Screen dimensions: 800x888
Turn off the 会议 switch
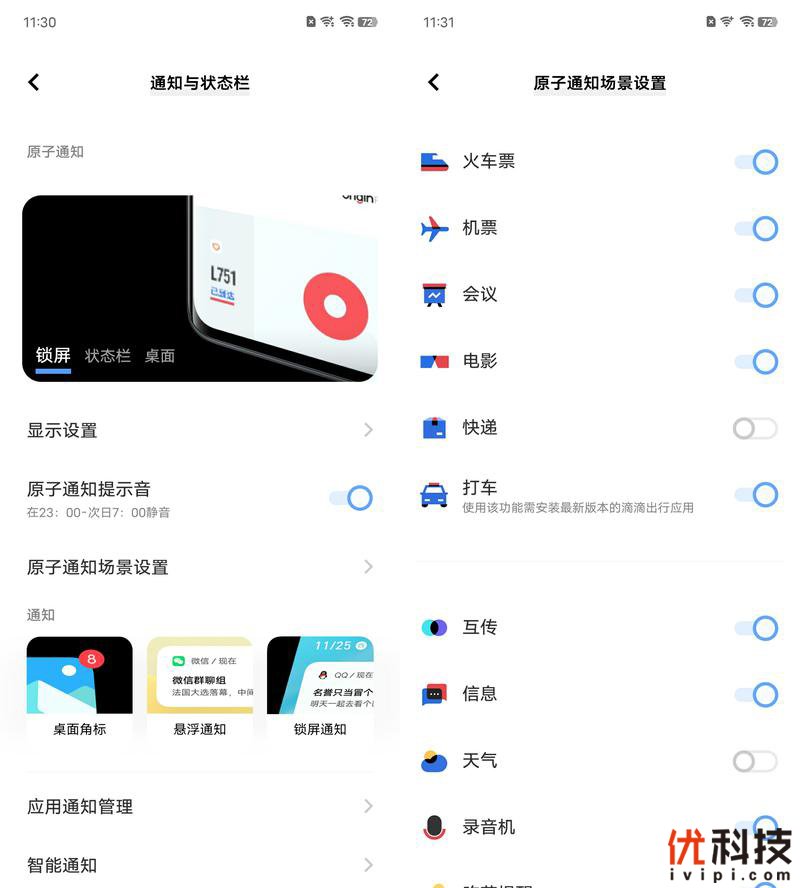click(x=756, y=295)
